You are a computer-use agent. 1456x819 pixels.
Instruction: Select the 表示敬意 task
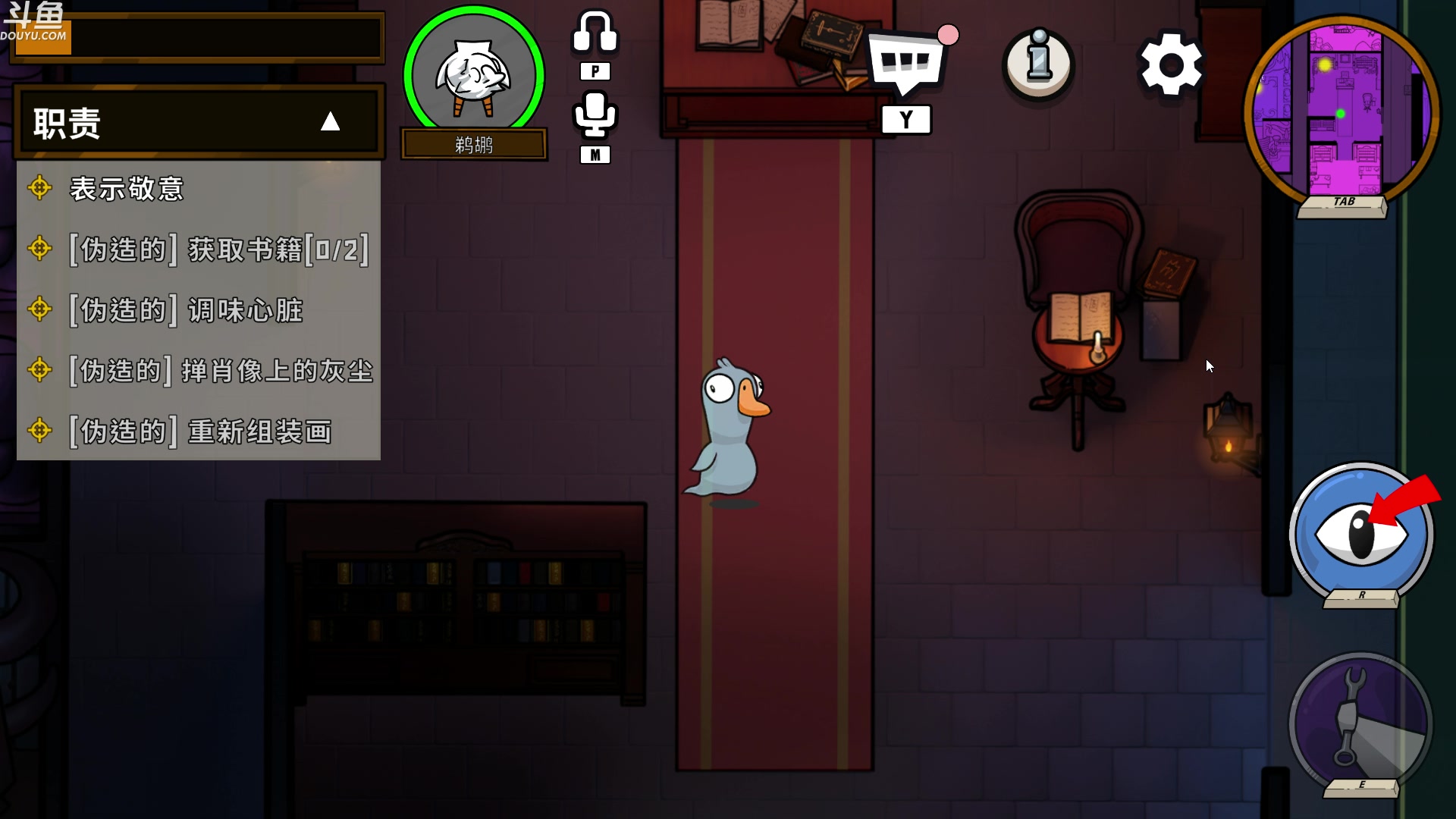[127, 188]
